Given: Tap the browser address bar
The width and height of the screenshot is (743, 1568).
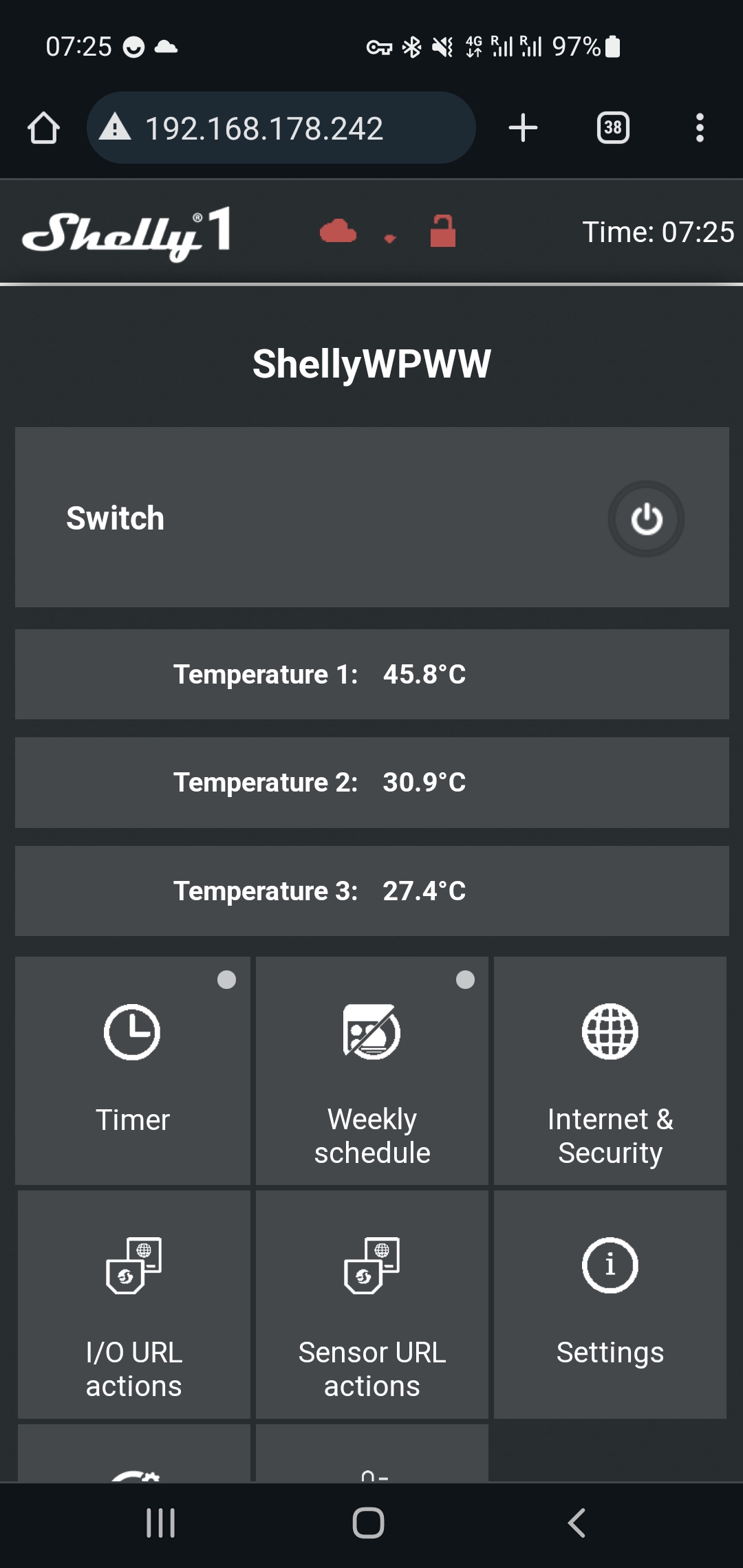Looking at the screenshot, I should (281, 128).
